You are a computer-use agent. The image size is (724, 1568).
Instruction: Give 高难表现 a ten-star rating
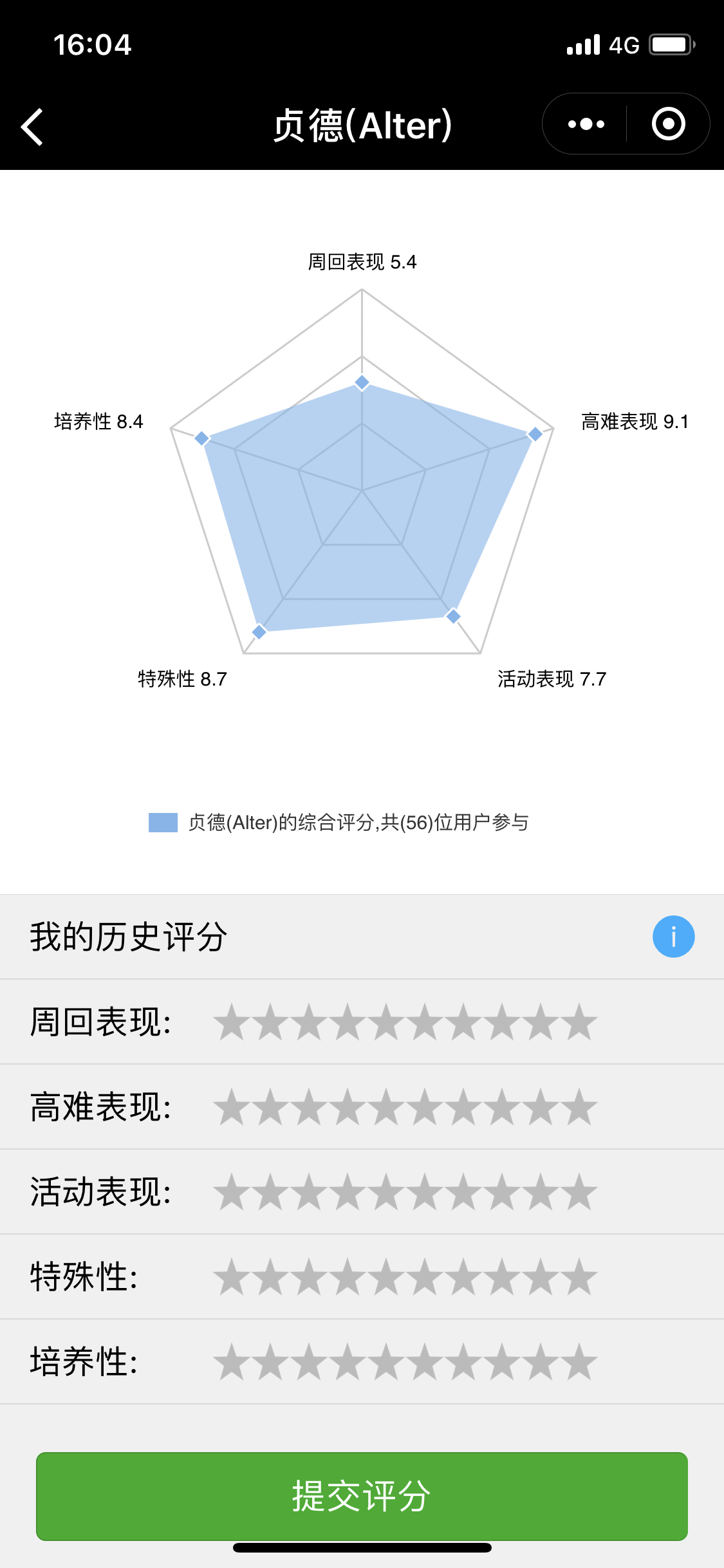[579, 1107]
